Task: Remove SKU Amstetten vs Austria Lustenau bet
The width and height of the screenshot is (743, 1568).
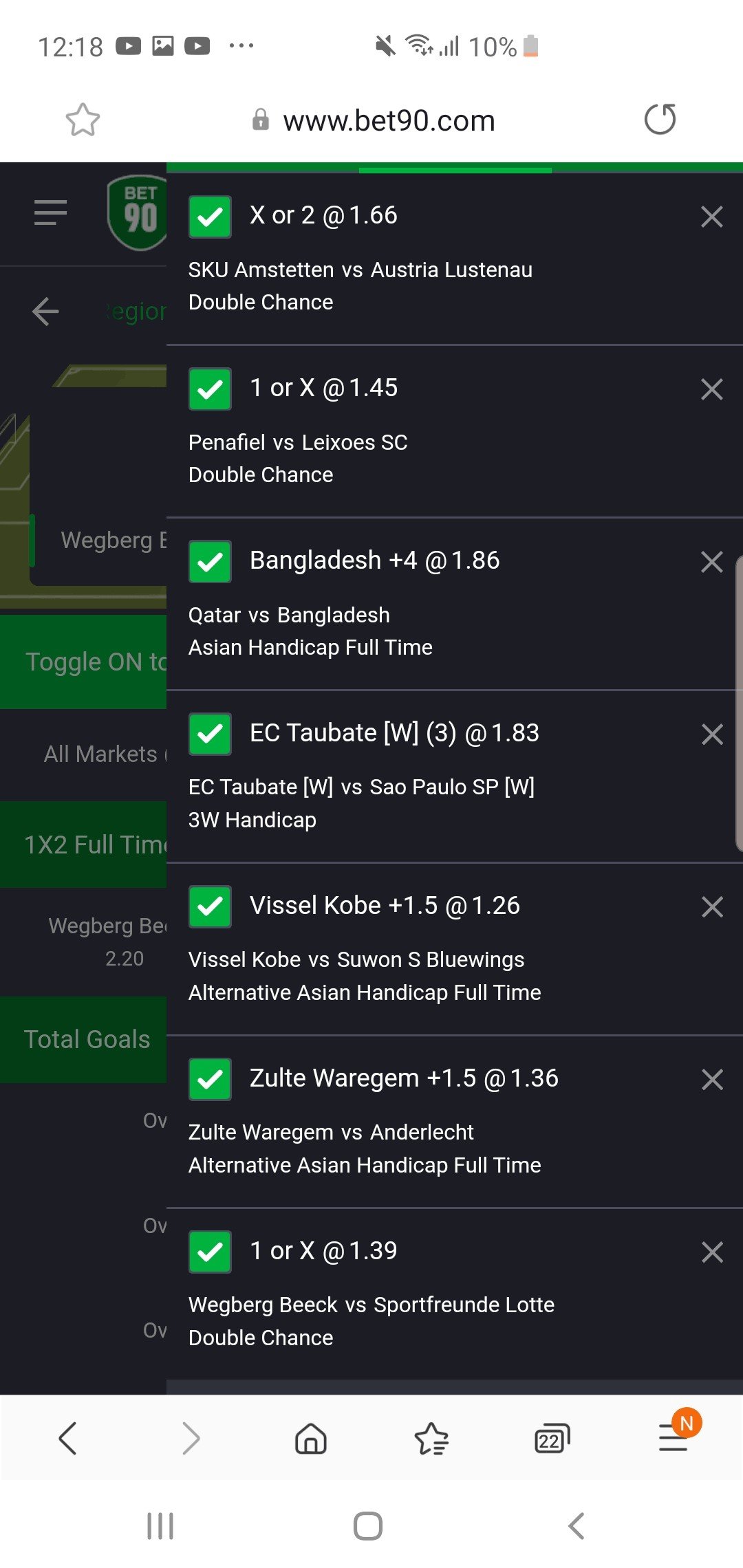Action: click(x=711, y=217)
